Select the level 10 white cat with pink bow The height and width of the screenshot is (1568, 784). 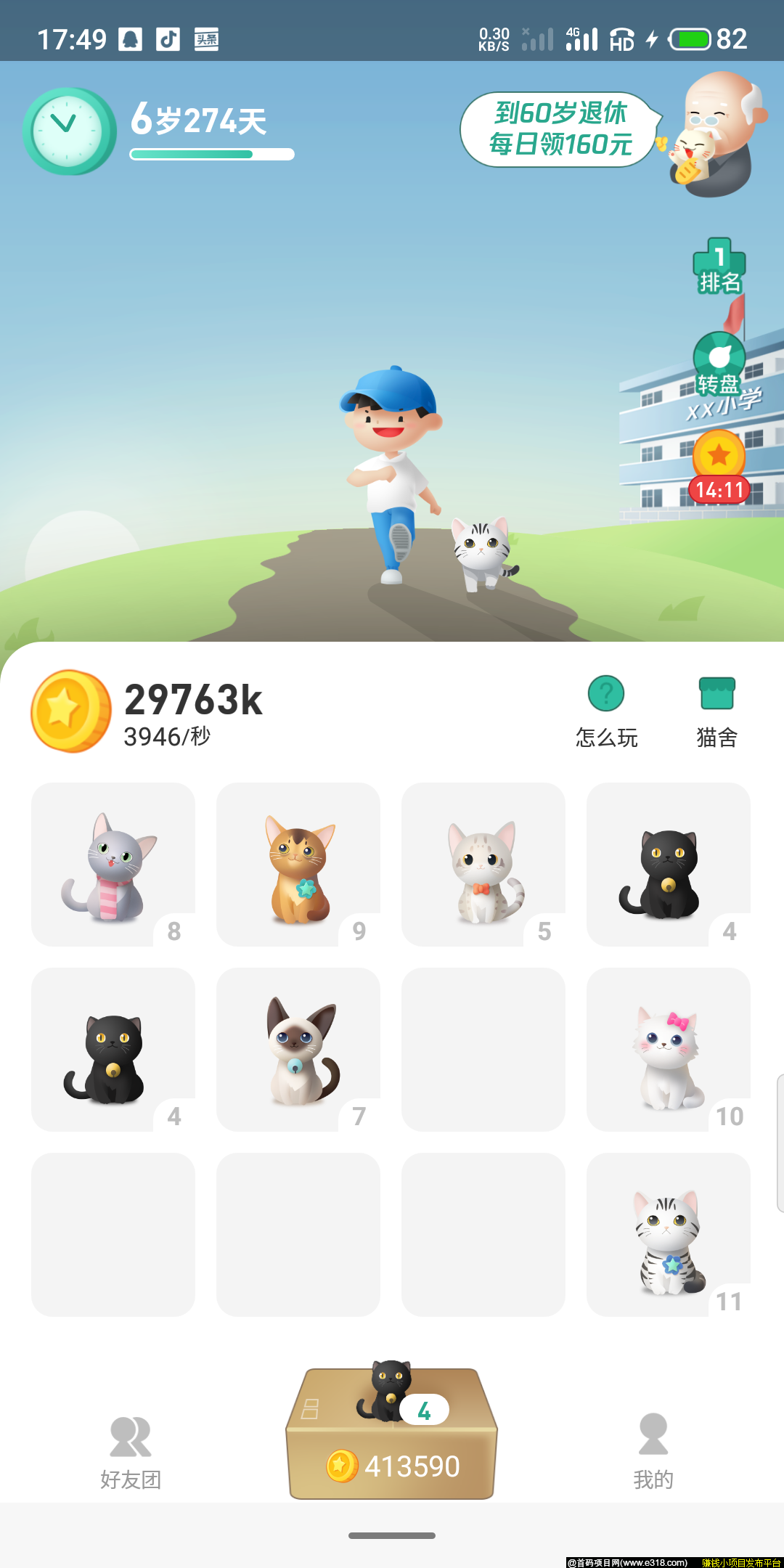pyautogui.click(x=669, y=1049)
